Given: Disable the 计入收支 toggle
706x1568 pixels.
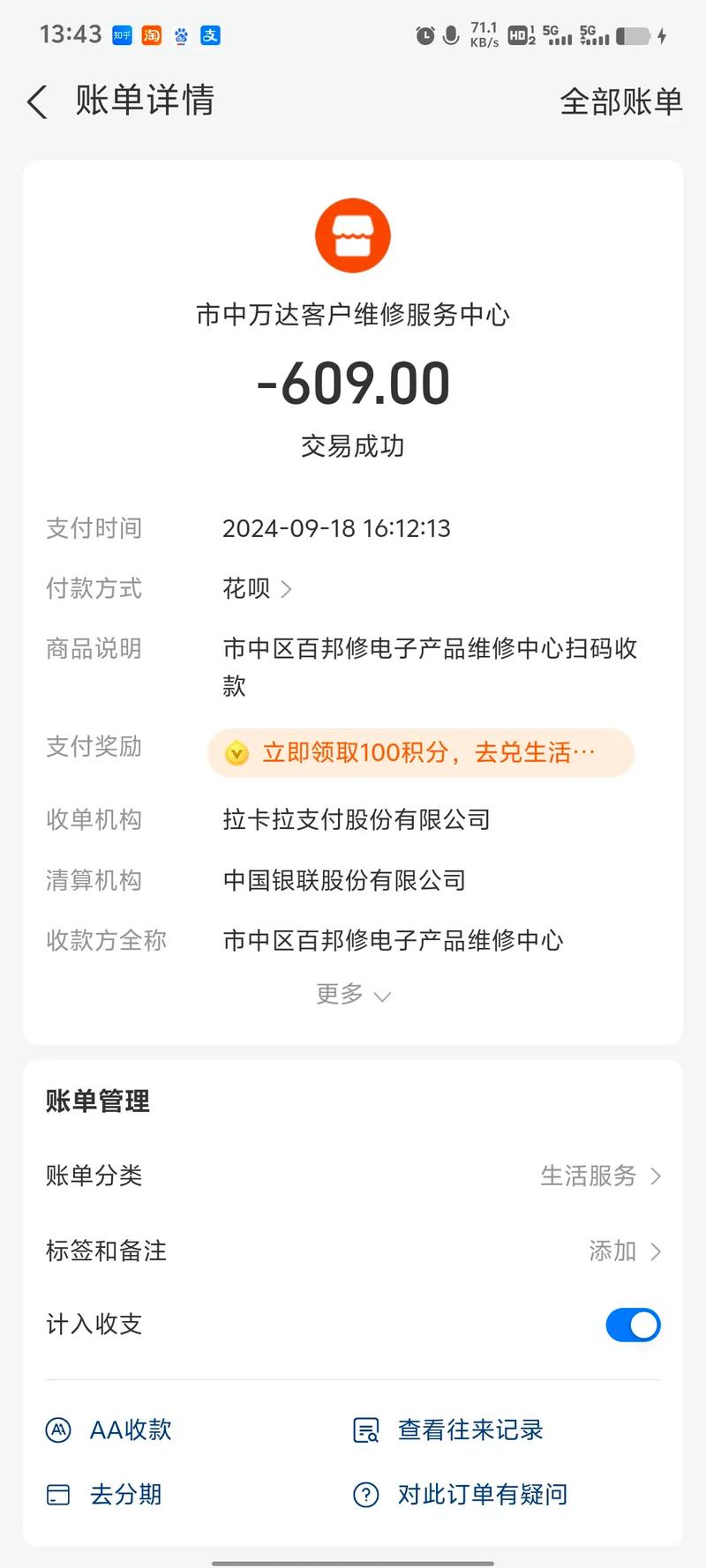Looking at the screenshot, I should coord(632,1325).
